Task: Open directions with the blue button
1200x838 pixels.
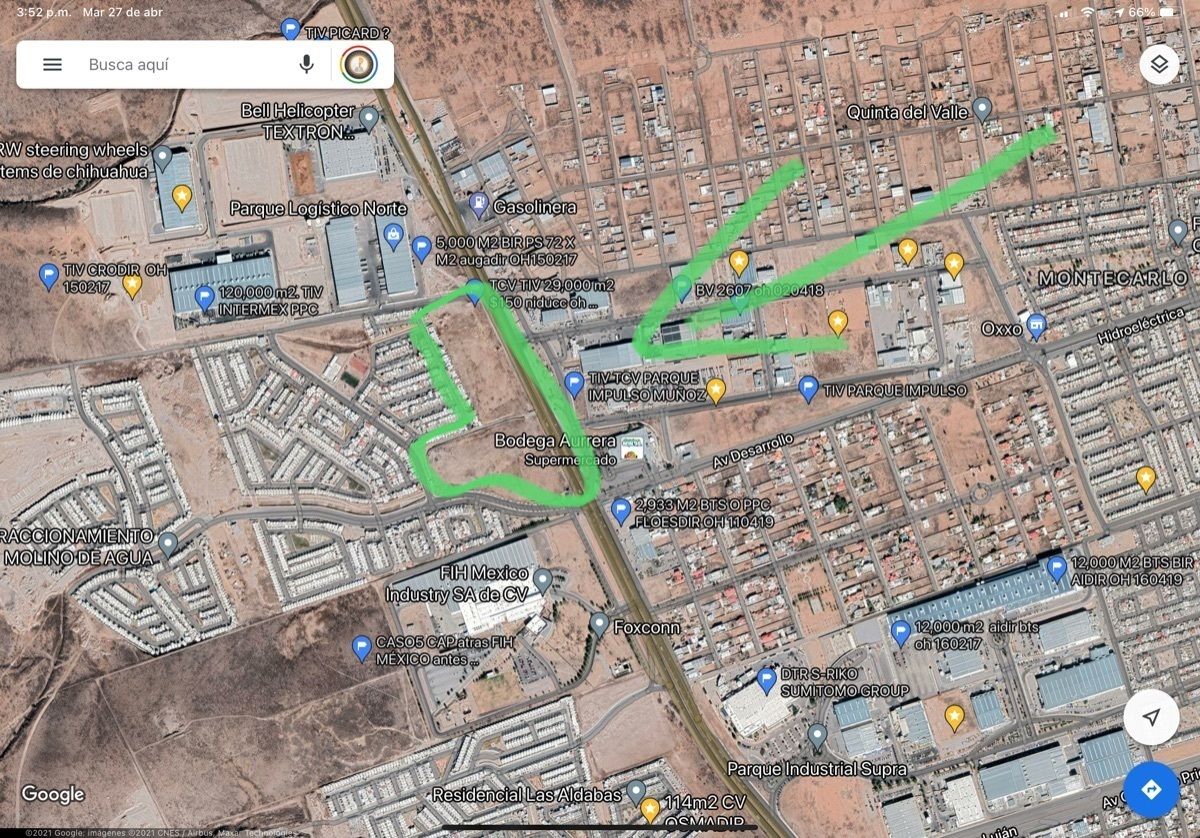Action: coord(1151,790)
